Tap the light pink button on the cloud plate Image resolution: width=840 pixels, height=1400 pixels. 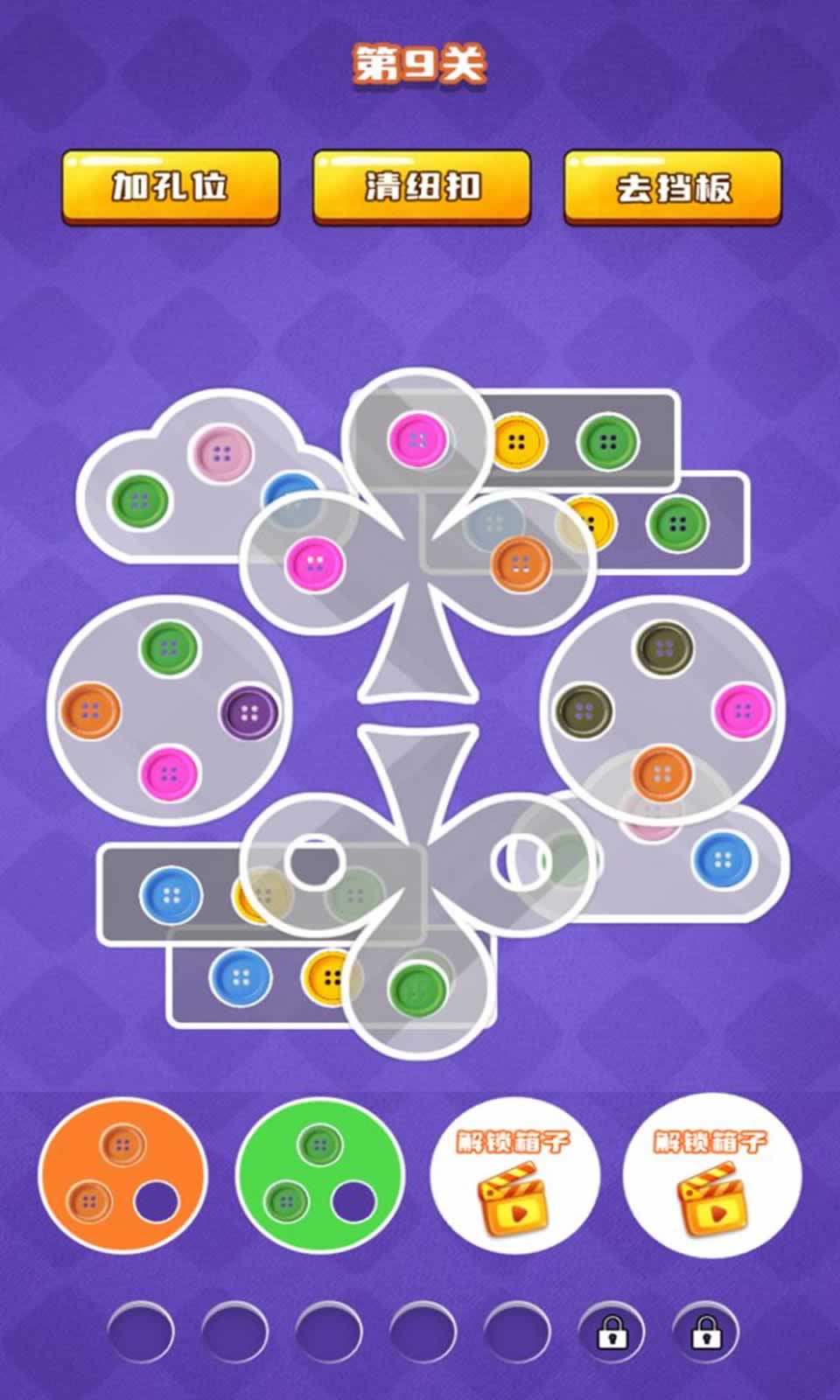(220, 452)
